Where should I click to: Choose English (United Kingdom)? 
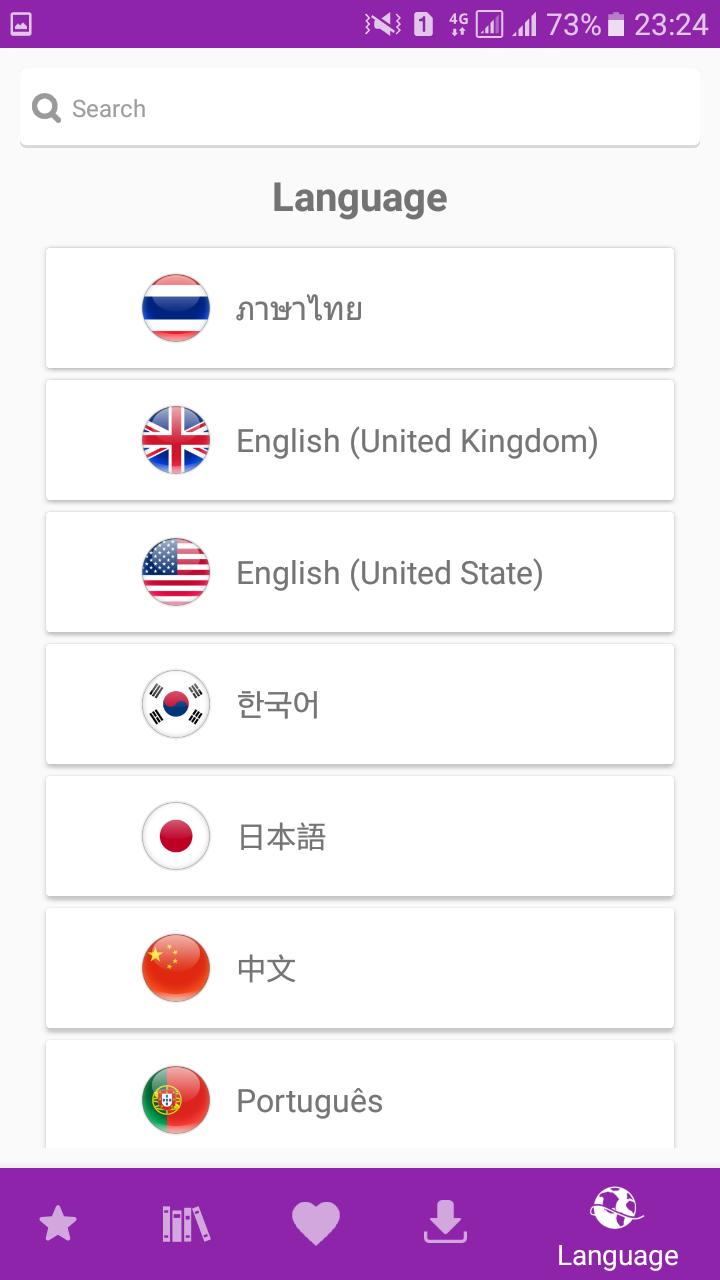click(360, 440)
